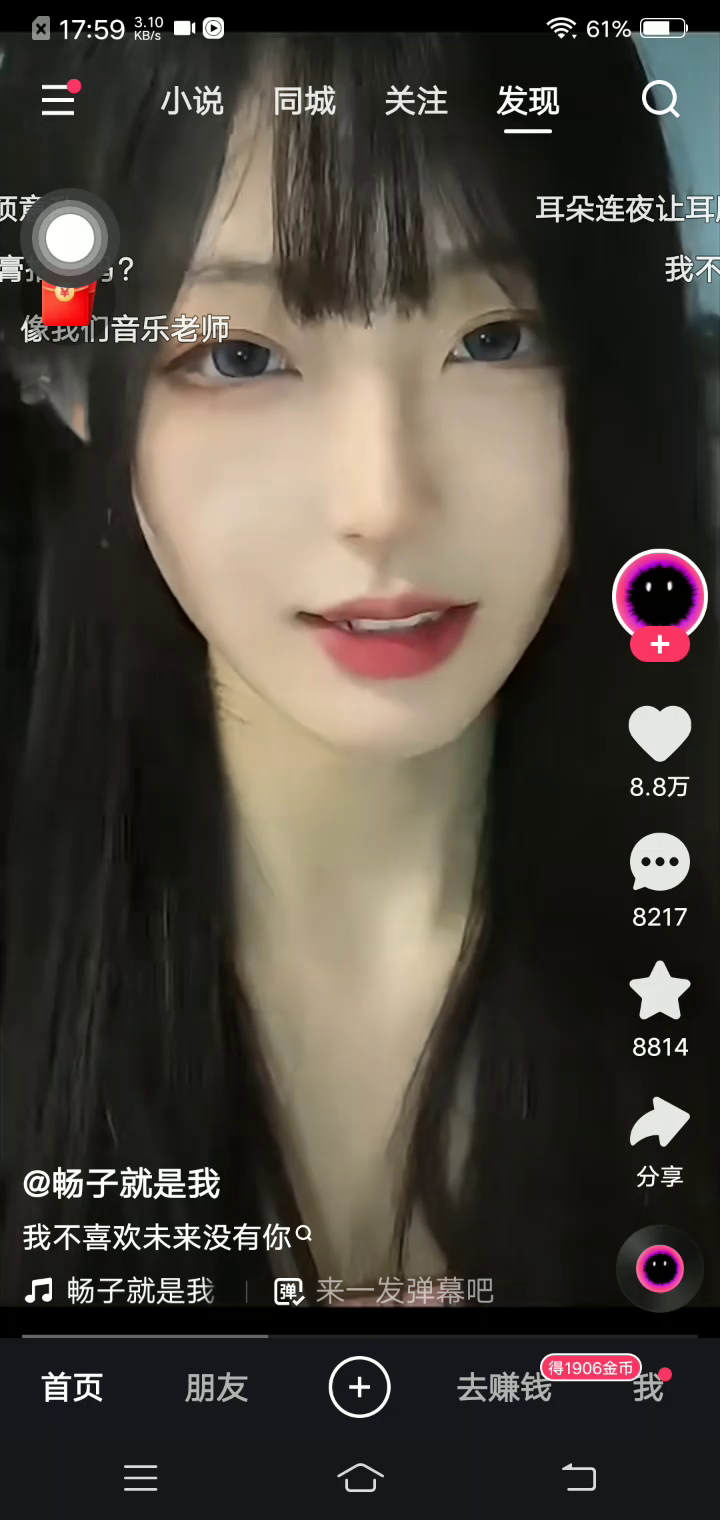
Task: Create a new post with plus button
Action: click(x=360, y=1387)
